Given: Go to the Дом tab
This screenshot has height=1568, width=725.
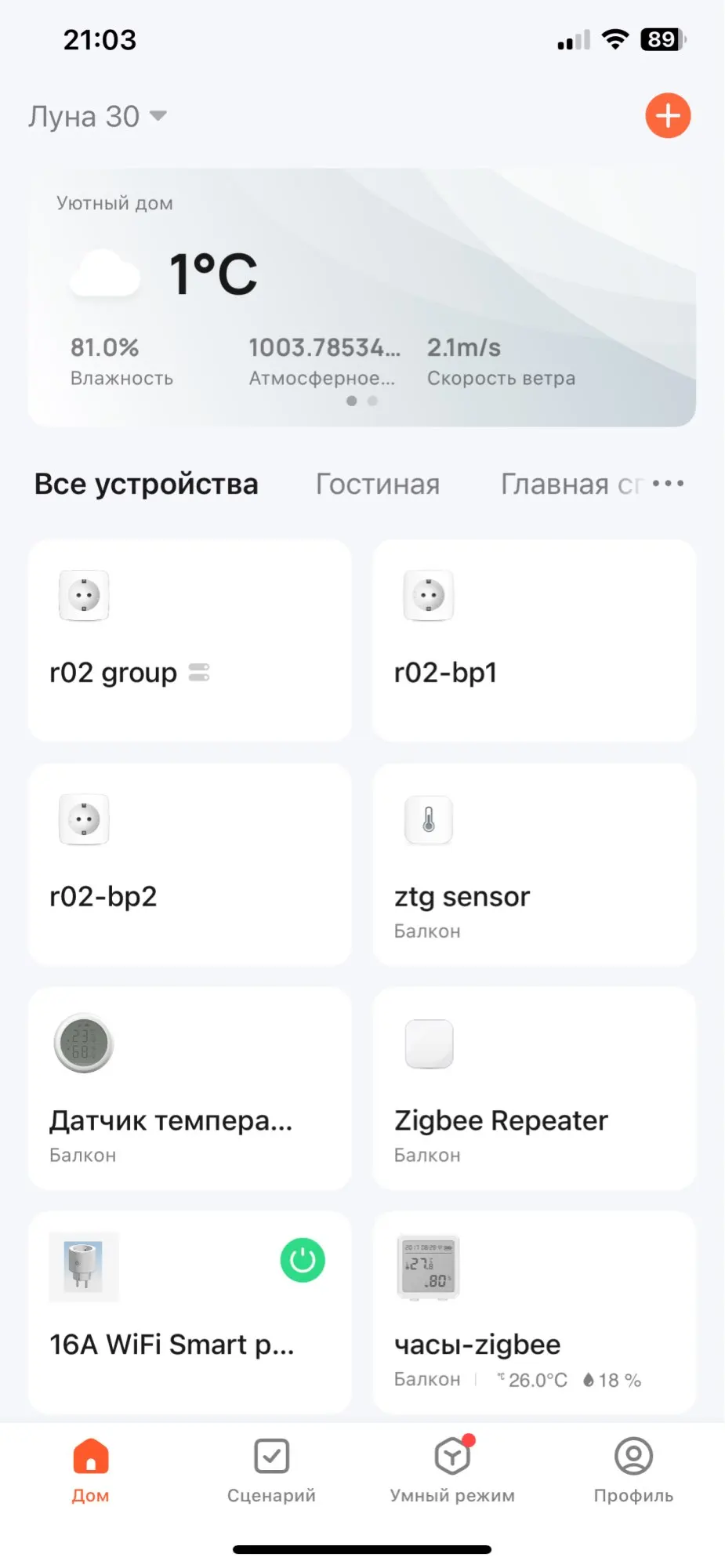Looking at the screenshot, I should coord(91,1470).
